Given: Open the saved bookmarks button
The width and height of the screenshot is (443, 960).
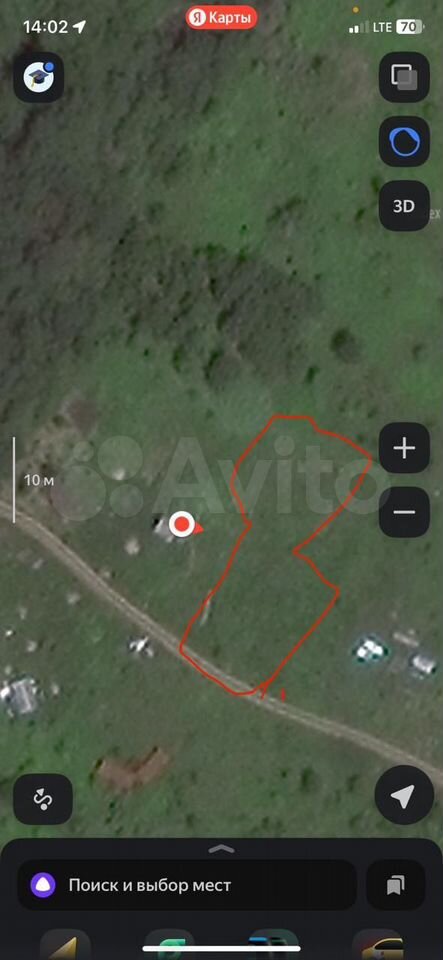Looking at the screenshot, I should pos(395,885).
